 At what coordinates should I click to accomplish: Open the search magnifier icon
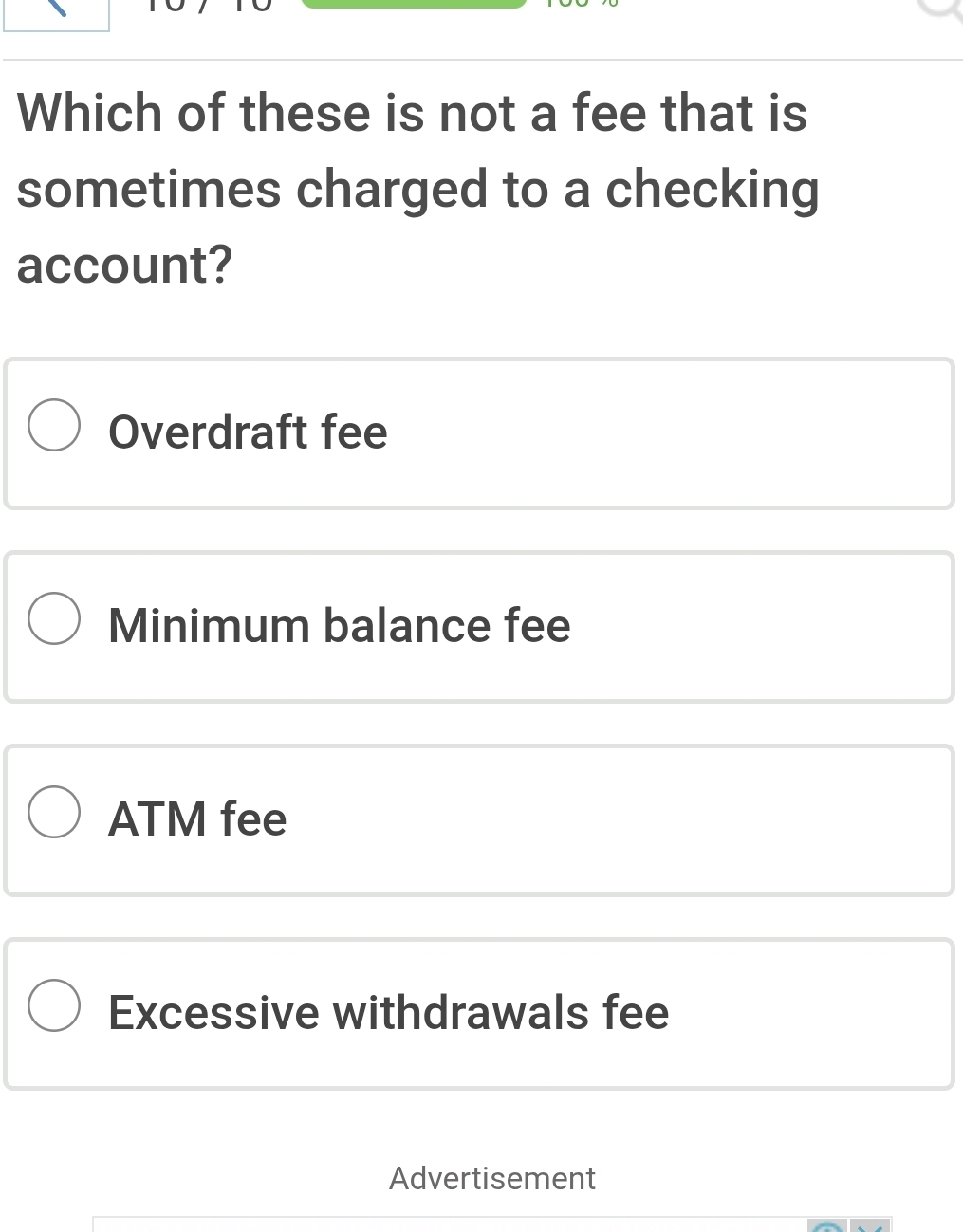point(941,9)
